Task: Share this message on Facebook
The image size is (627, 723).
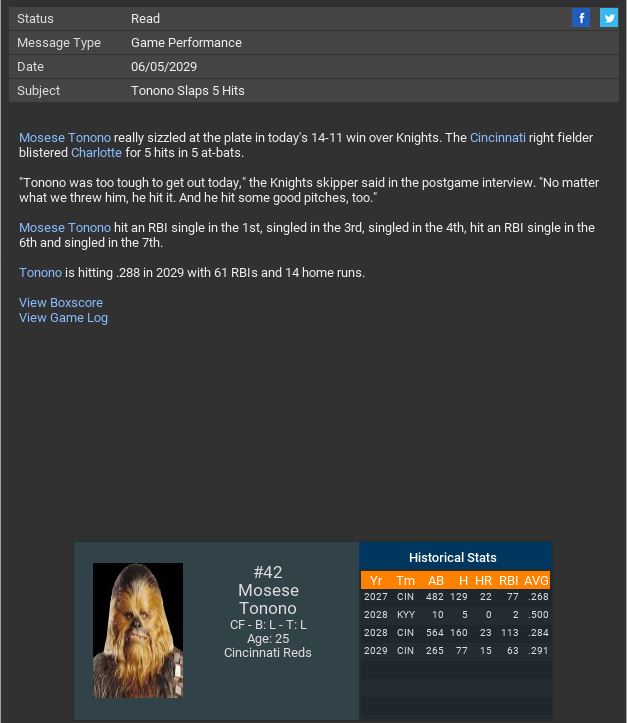Action: coord(581,18)
